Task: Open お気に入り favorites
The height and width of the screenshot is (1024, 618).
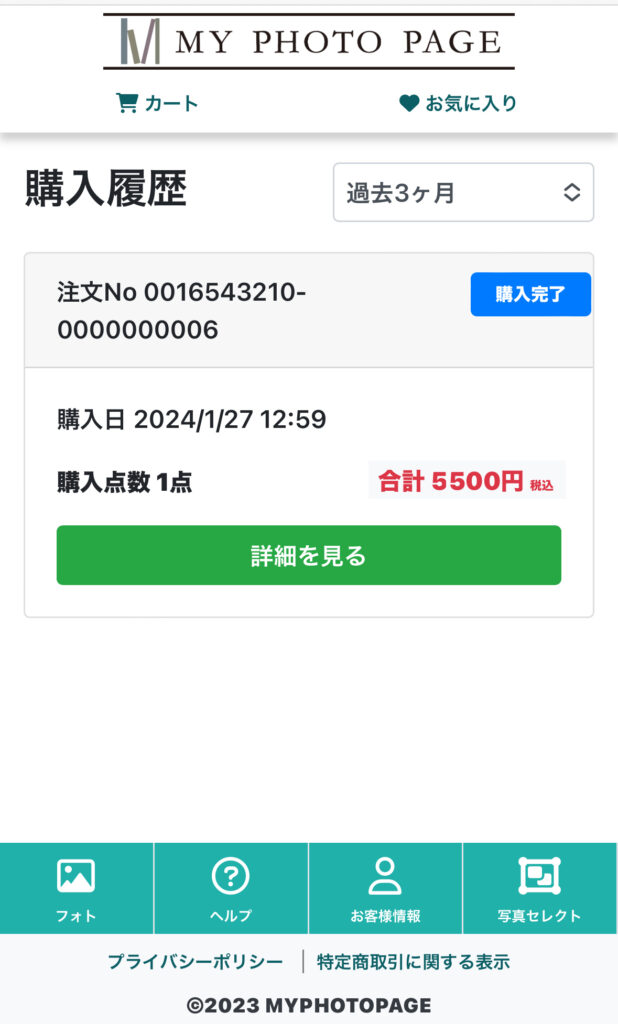Action: tap(458, 103)
